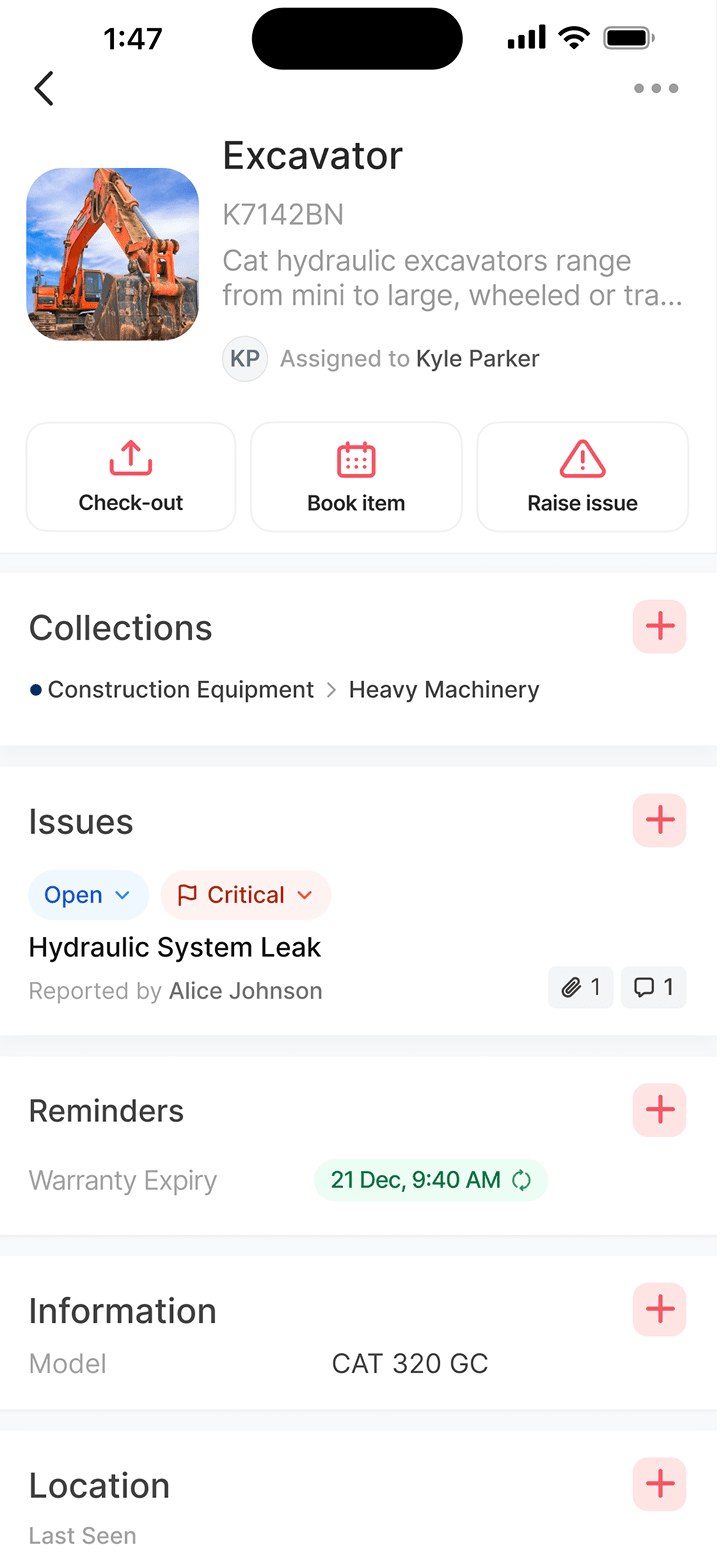Open the Construction Equipment collection

click(180, 690)
